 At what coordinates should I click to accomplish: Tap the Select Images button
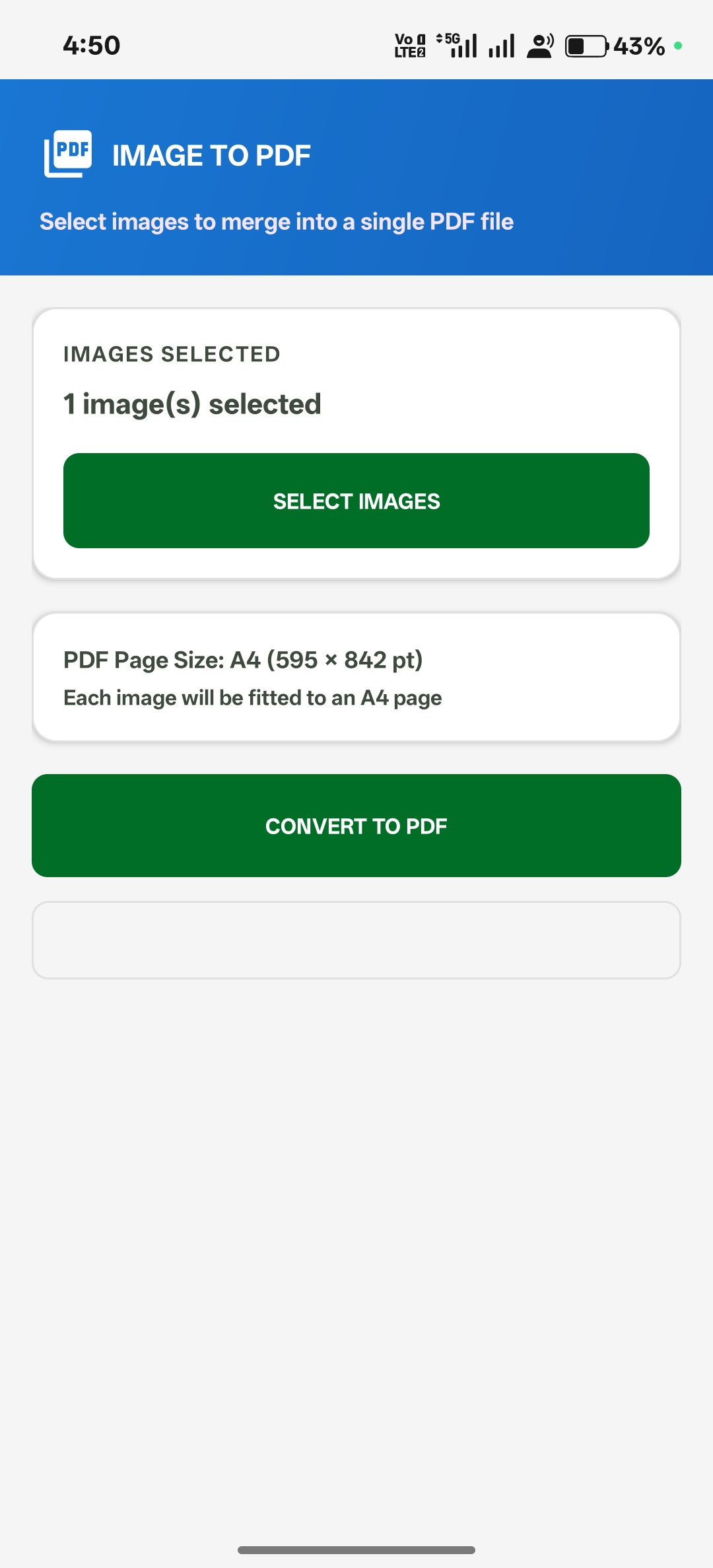(x=356, y=501)
